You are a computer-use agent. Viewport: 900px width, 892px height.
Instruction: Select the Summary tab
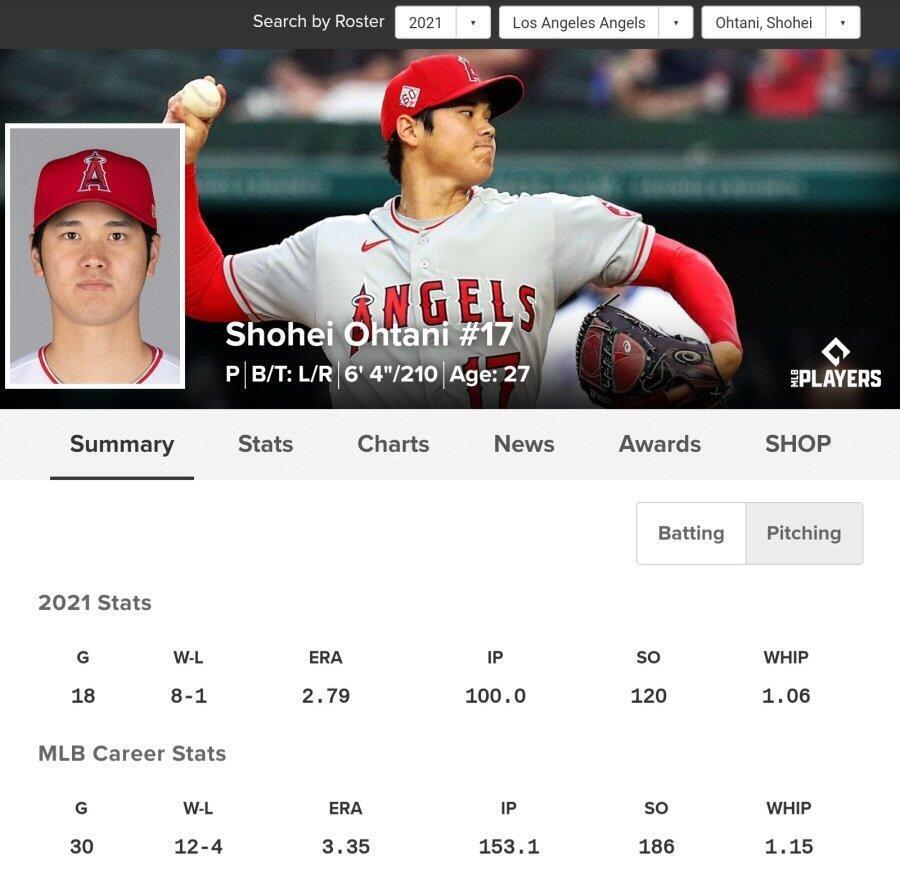pos(122,444)
